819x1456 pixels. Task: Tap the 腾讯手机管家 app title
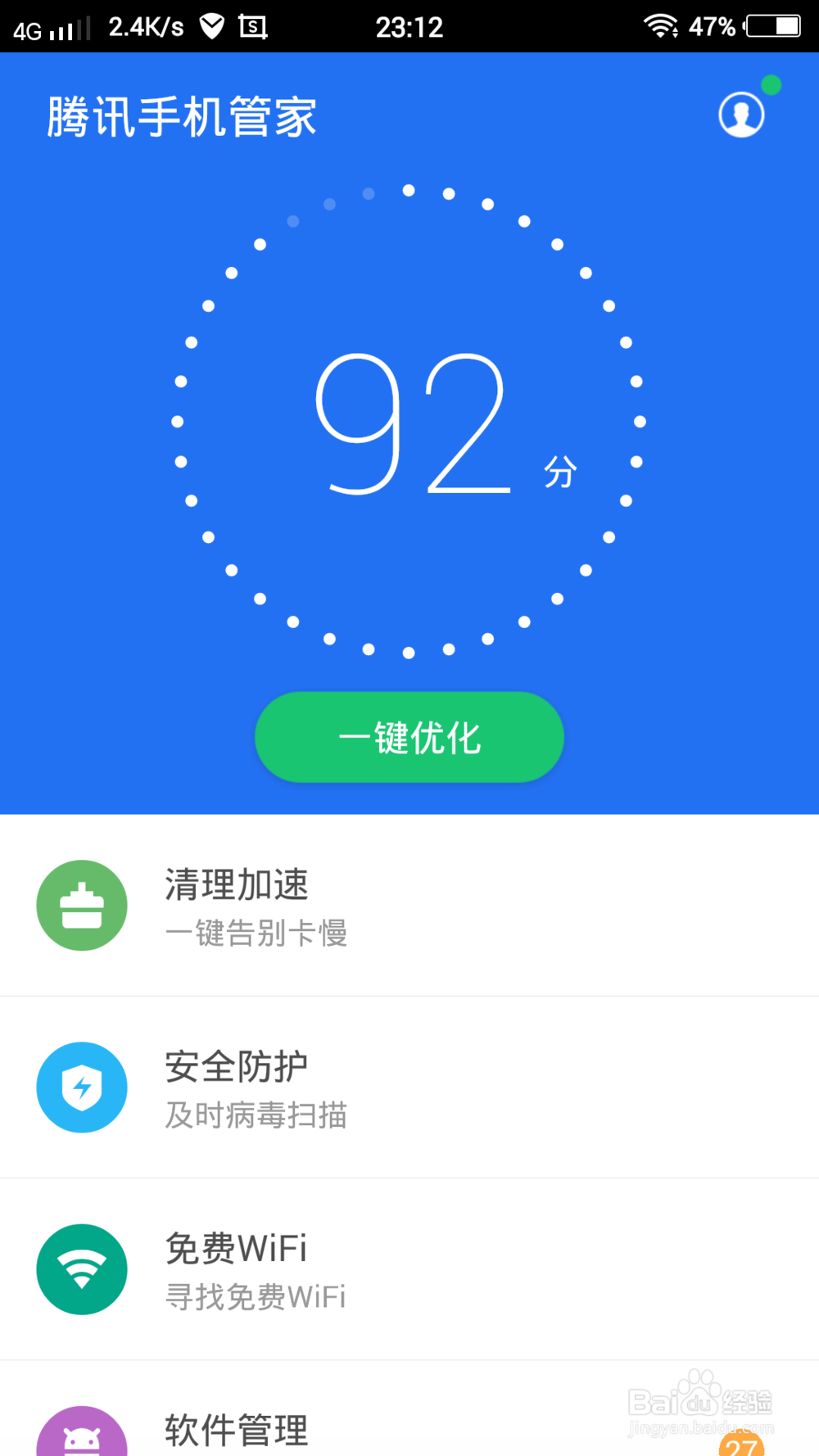click(182, 116)
